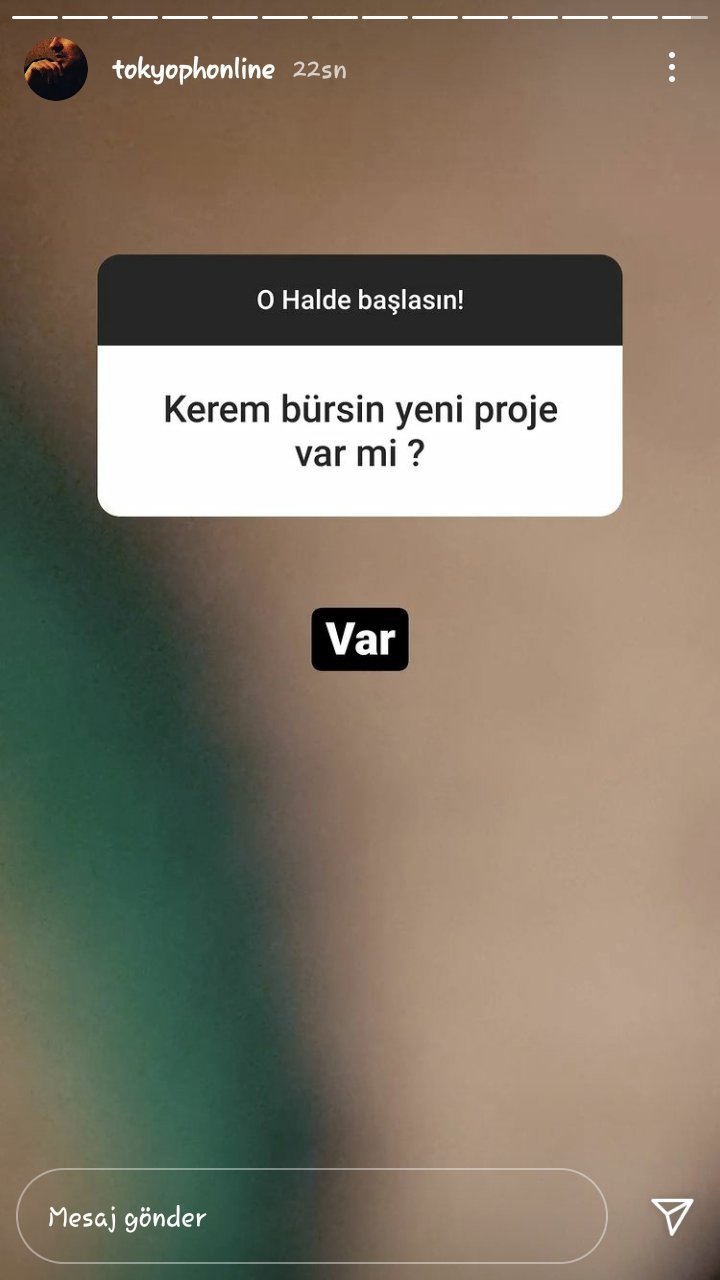Open the story overflow menu
Screen dimensions: 720x1280
click(672, 68)
